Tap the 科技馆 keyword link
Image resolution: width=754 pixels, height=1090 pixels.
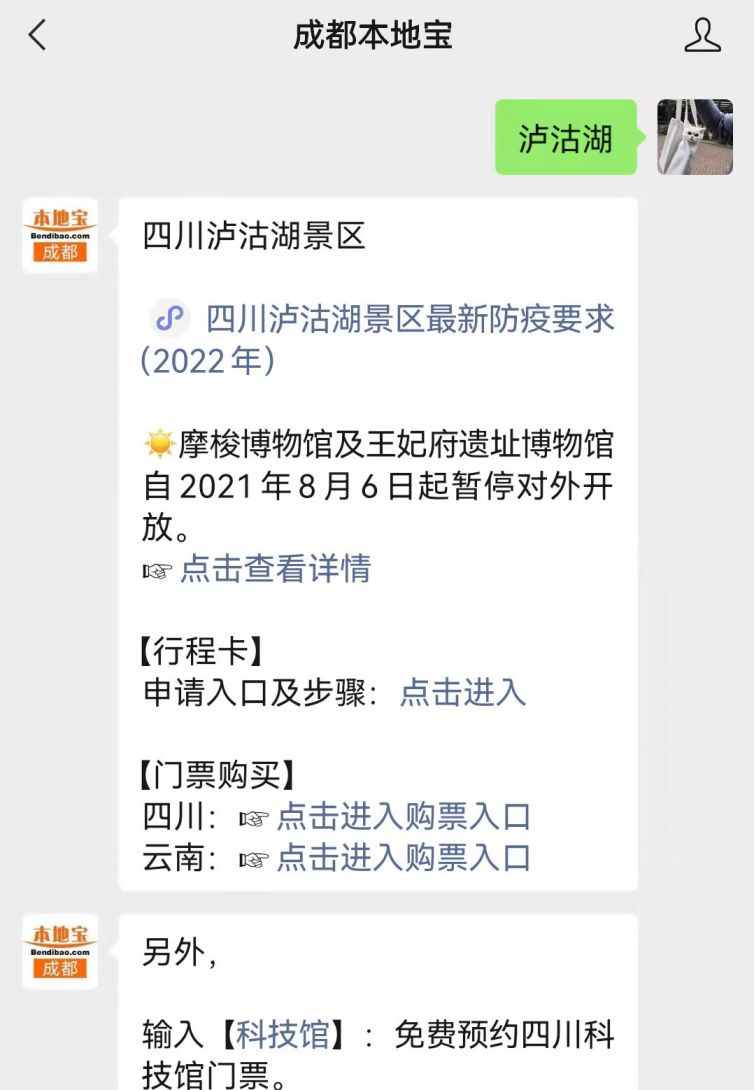point(282,1034)
